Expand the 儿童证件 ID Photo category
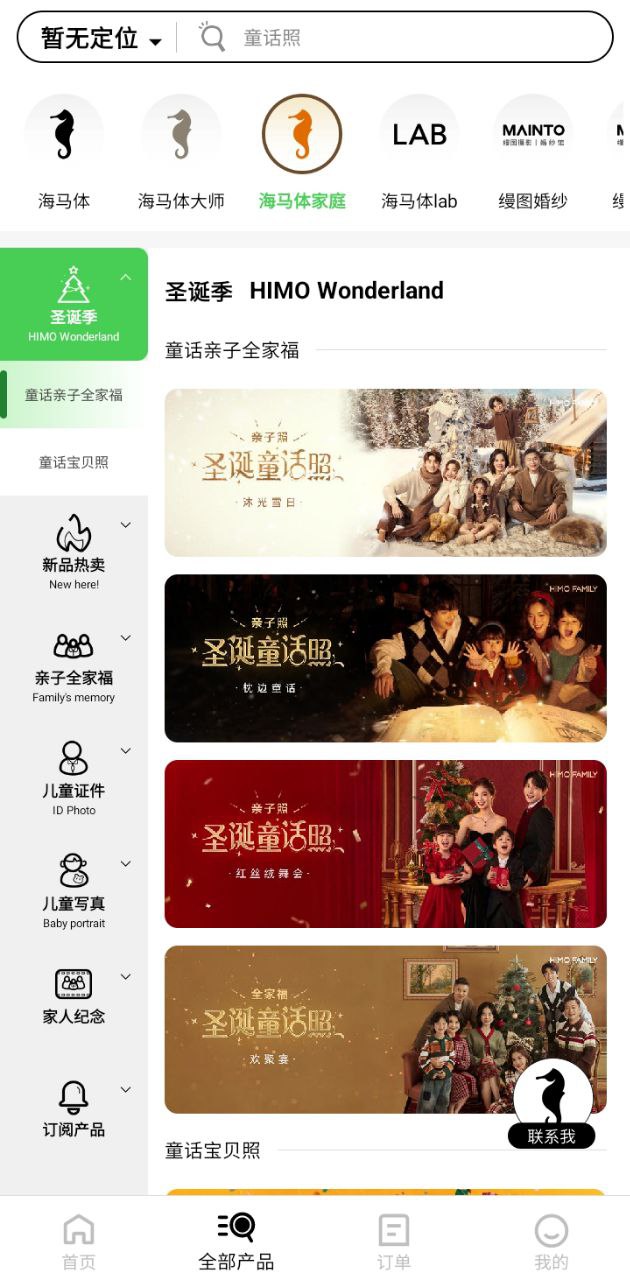The width and height of the screenshot is (630, 1280). (x=74, y=778)
